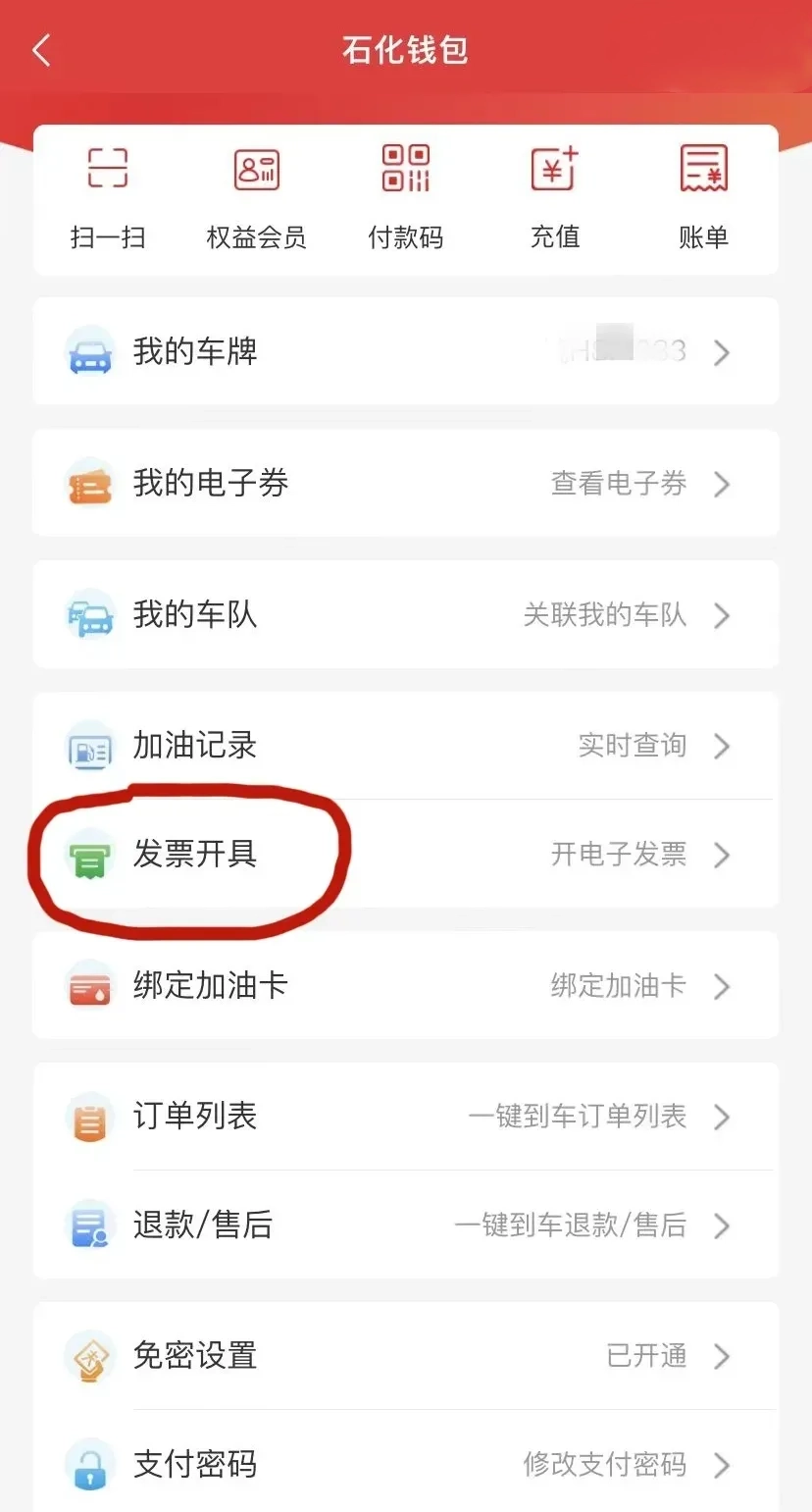View 加油记录 refueling records
This screenshot has width=812, height=1512.
coord(405,746)
